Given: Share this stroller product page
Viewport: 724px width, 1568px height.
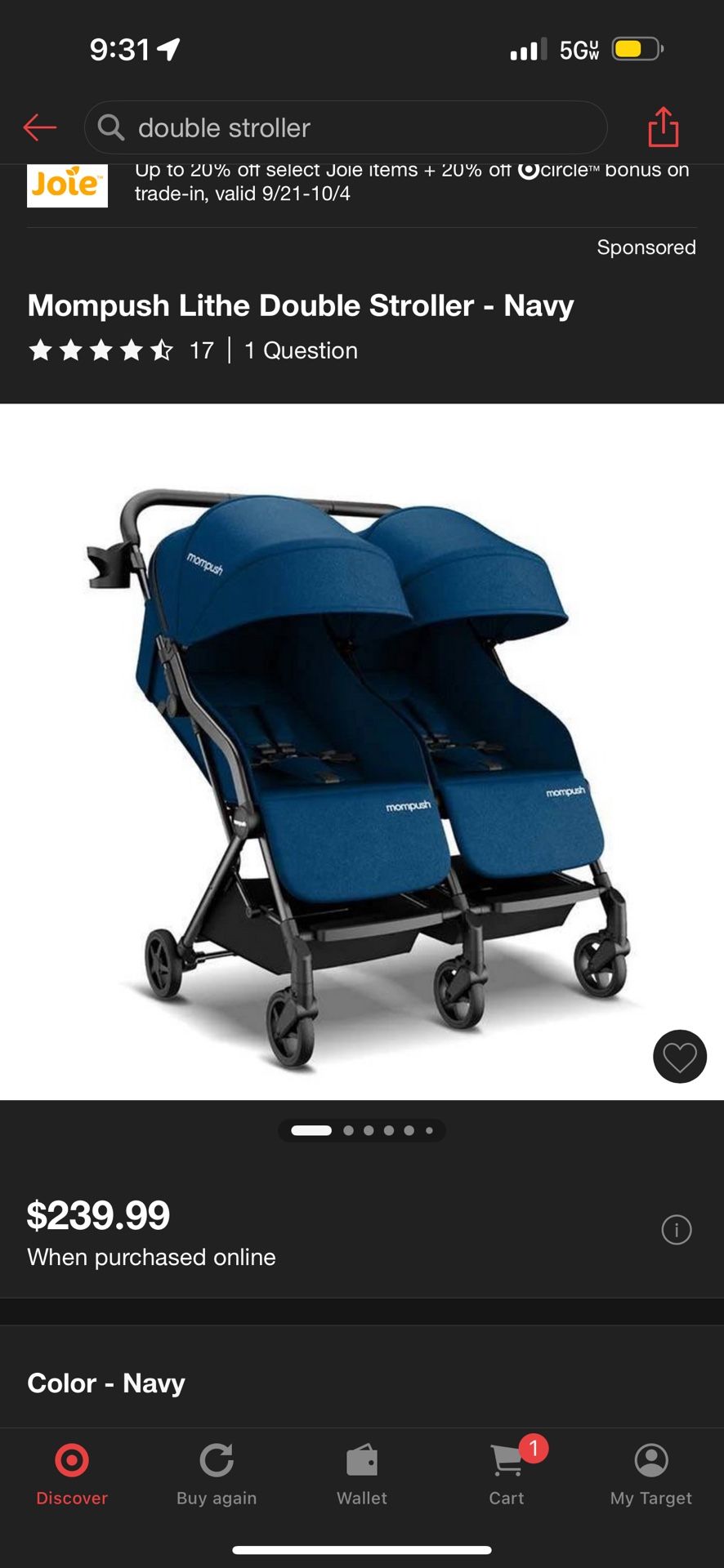Looking at the screenshot, I should click(x=663, y=127).
